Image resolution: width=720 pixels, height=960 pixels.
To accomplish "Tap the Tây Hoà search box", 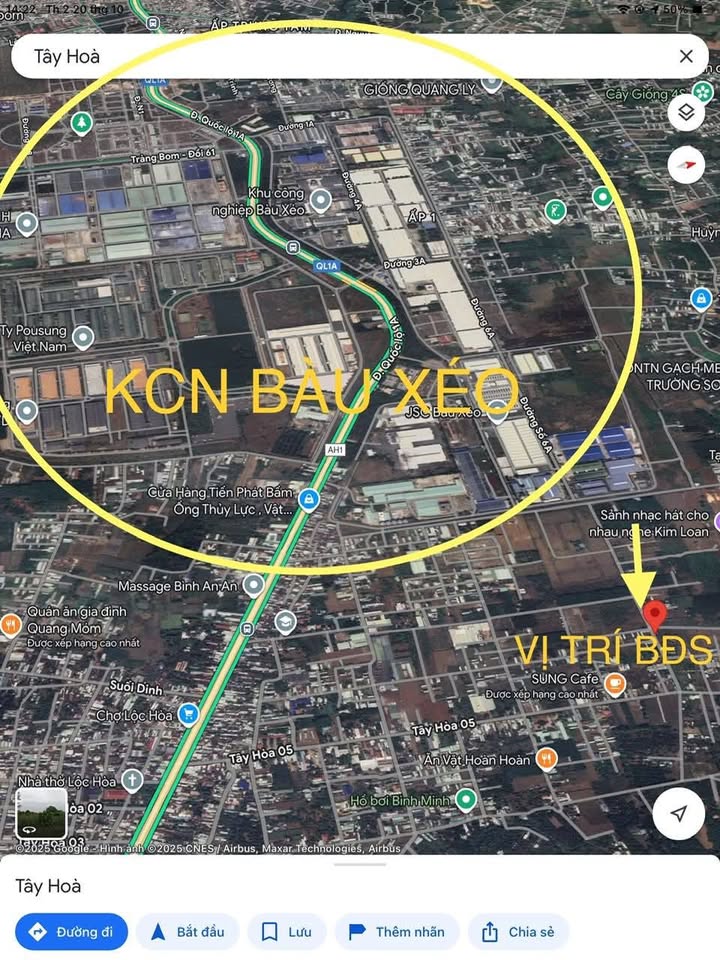I will click(x=340, y=56).
